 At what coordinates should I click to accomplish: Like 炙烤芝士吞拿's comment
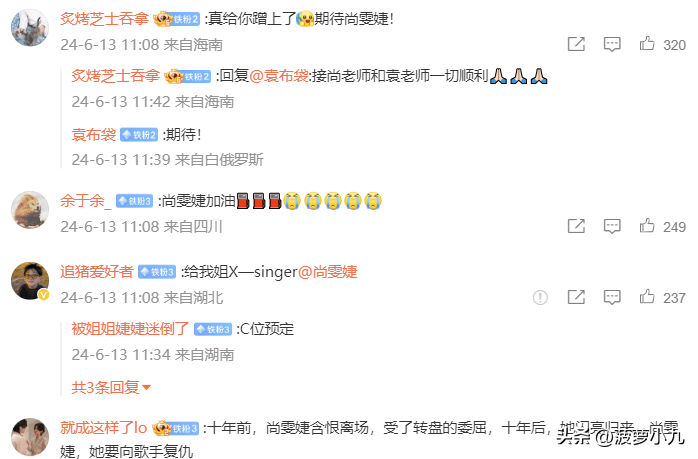647,44
